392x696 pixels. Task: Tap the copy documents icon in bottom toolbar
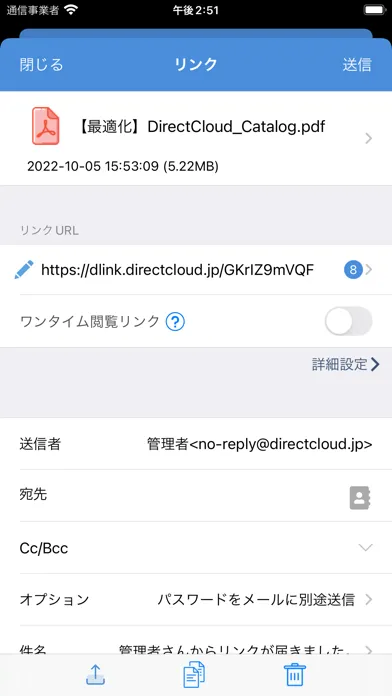[x=194, y=675]
